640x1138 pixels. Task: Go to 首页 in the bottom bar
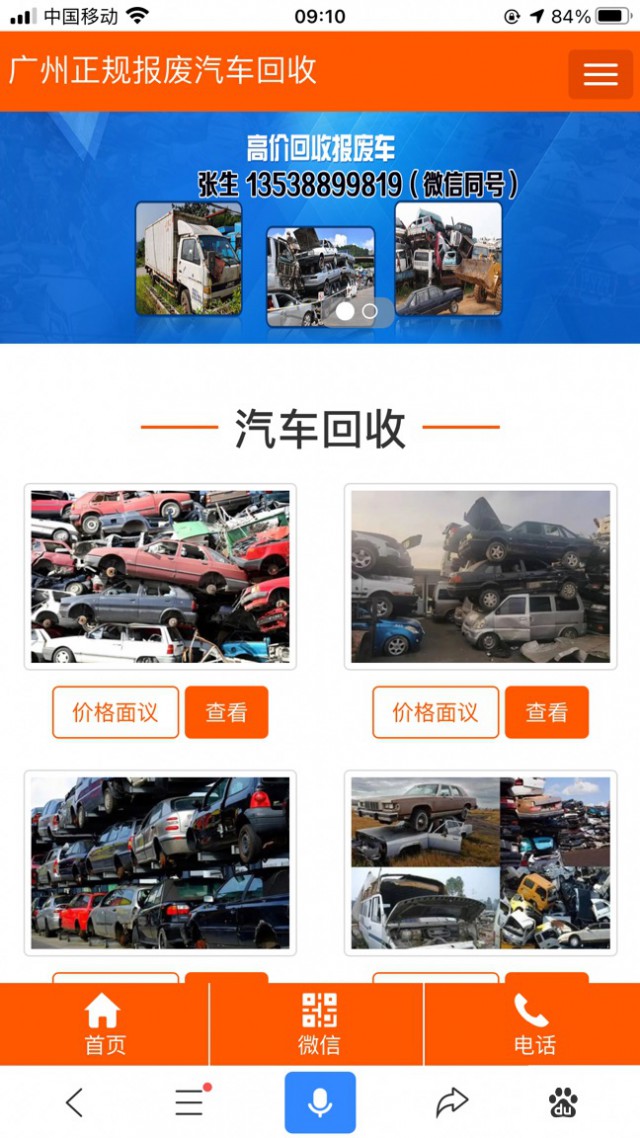click(104, 1024)
